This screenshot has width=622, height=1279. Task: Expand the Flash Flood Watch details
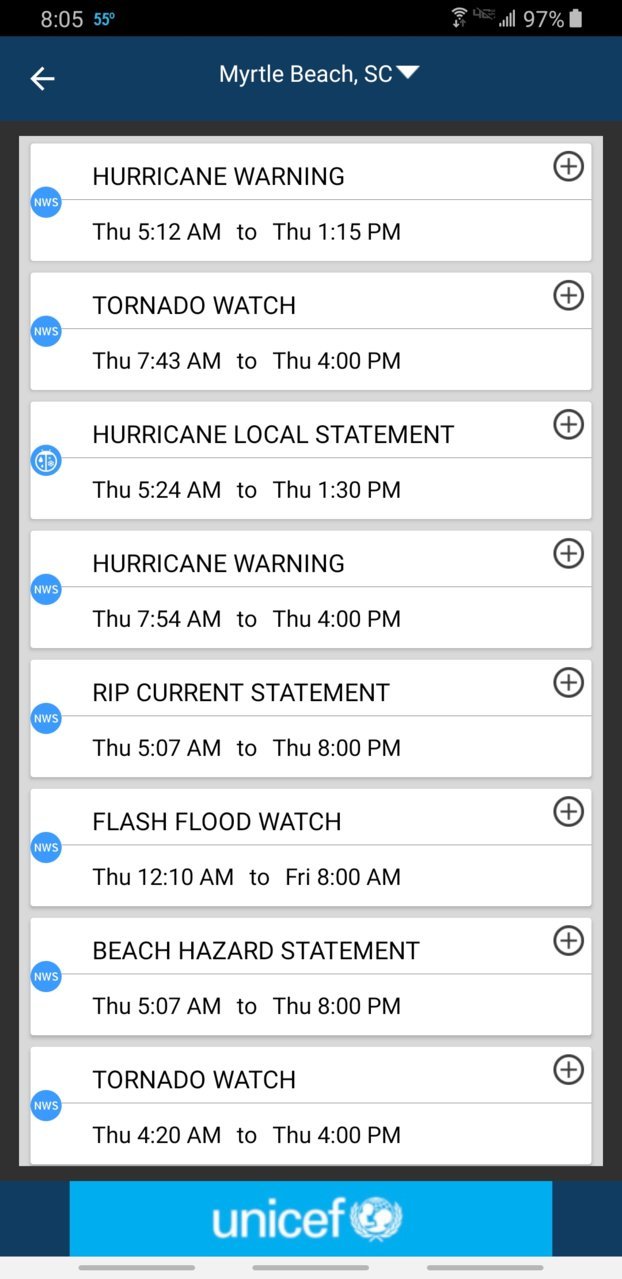[x=568, y=811]
